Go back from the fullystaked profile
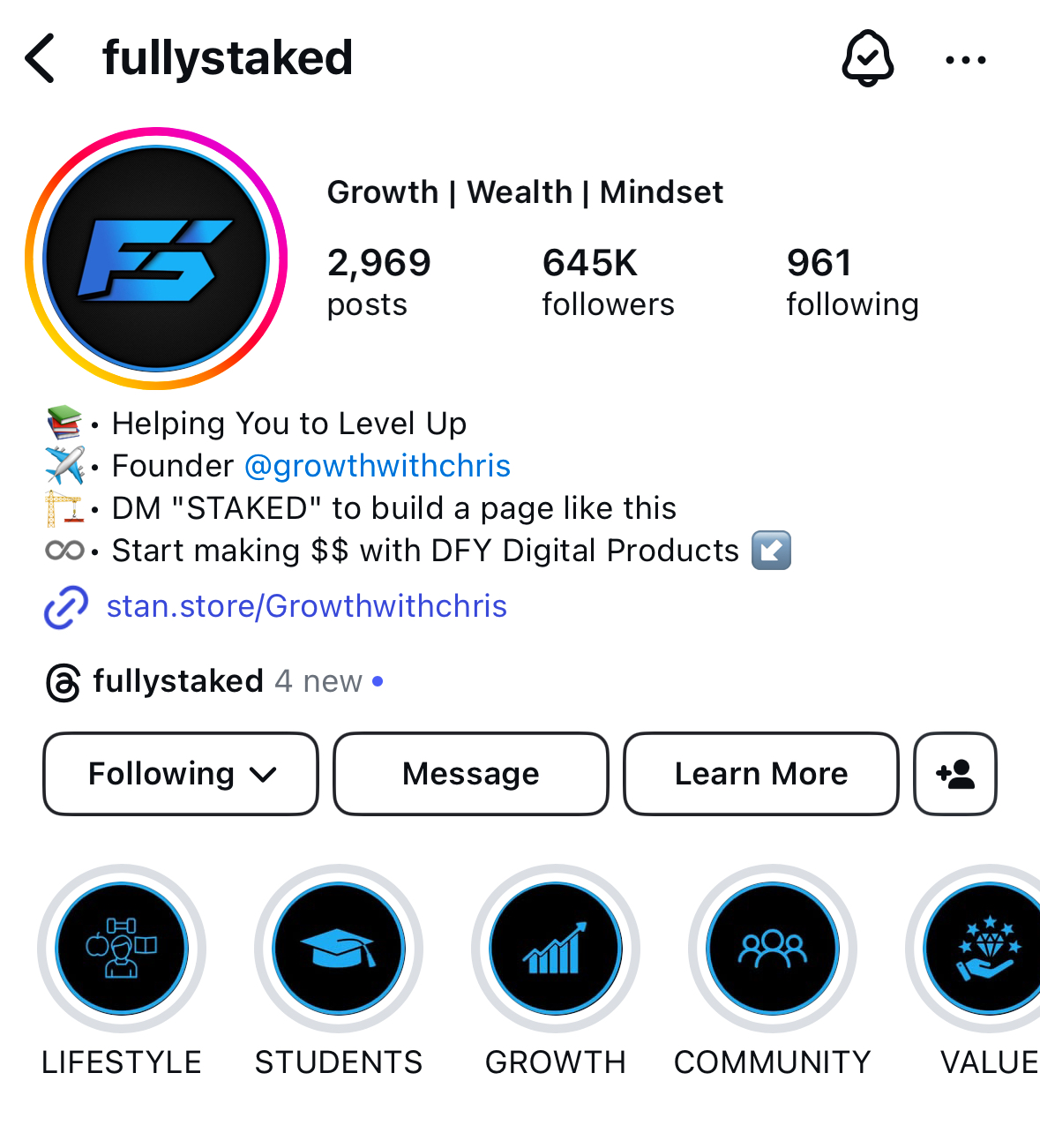The image size is (1040, 1148). (x=41, y=59)
